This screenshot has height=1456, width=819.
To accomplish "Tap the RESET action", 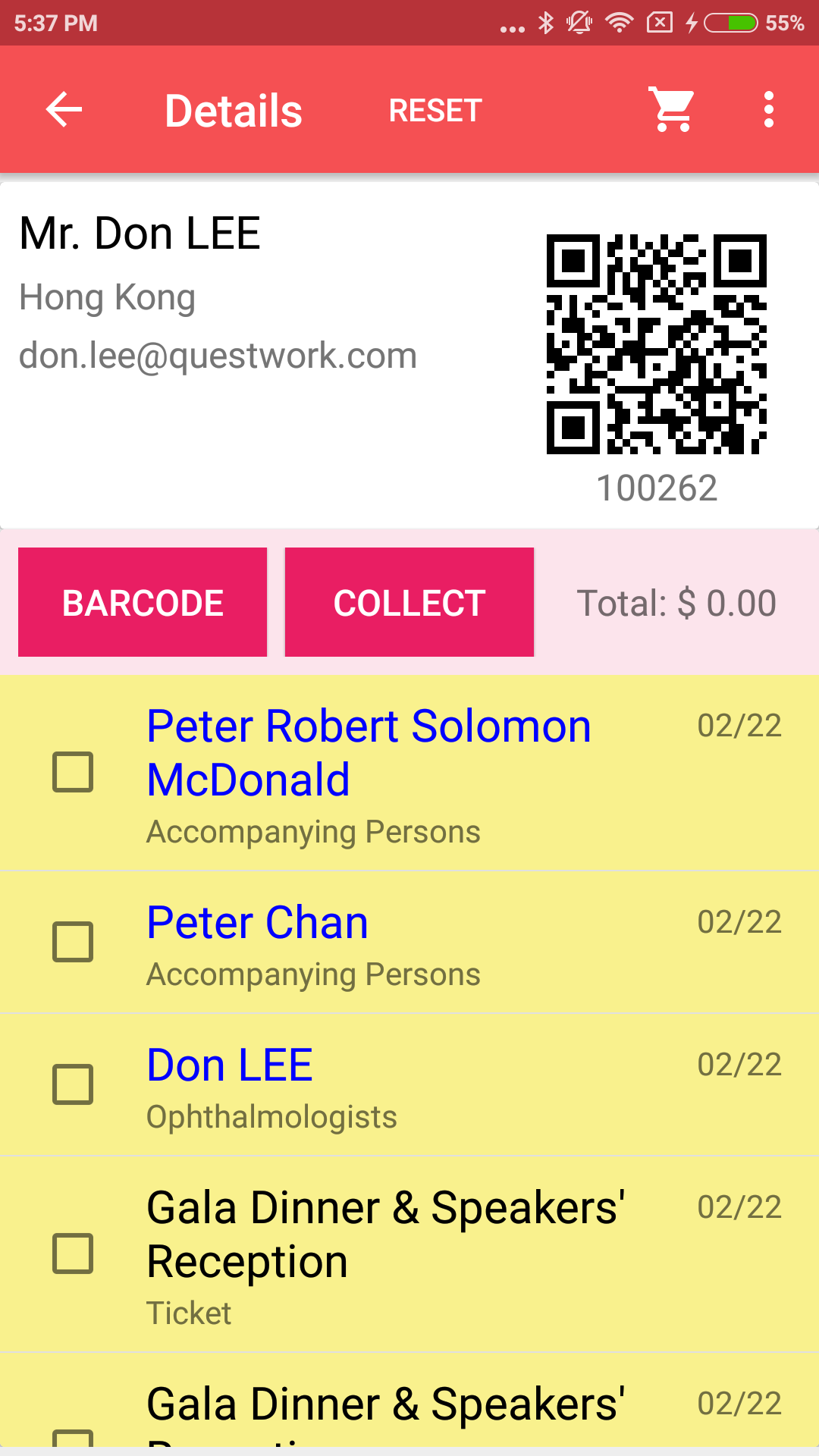I will (x=435, y=111).
